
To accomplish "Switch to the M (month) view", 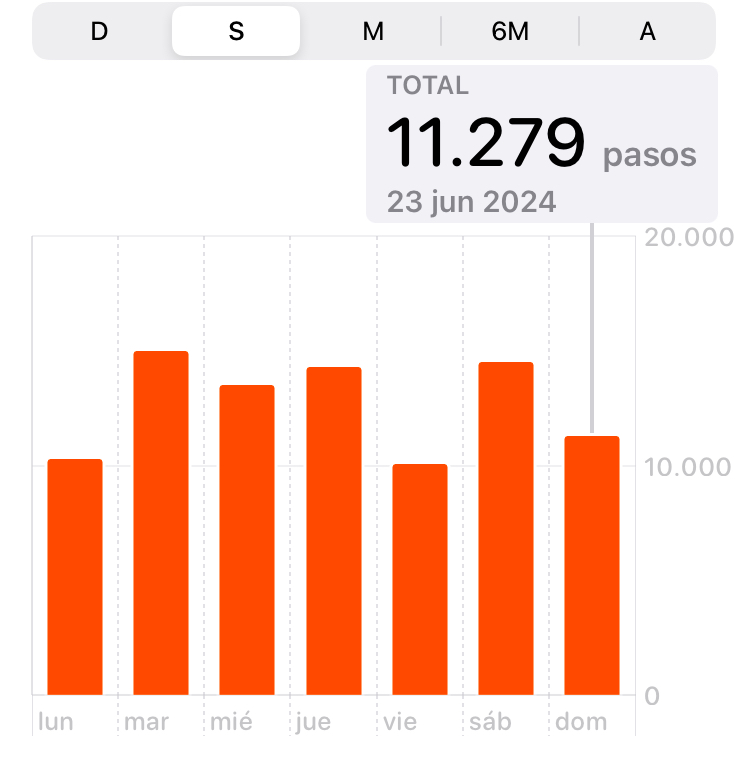I will point(373,31).
